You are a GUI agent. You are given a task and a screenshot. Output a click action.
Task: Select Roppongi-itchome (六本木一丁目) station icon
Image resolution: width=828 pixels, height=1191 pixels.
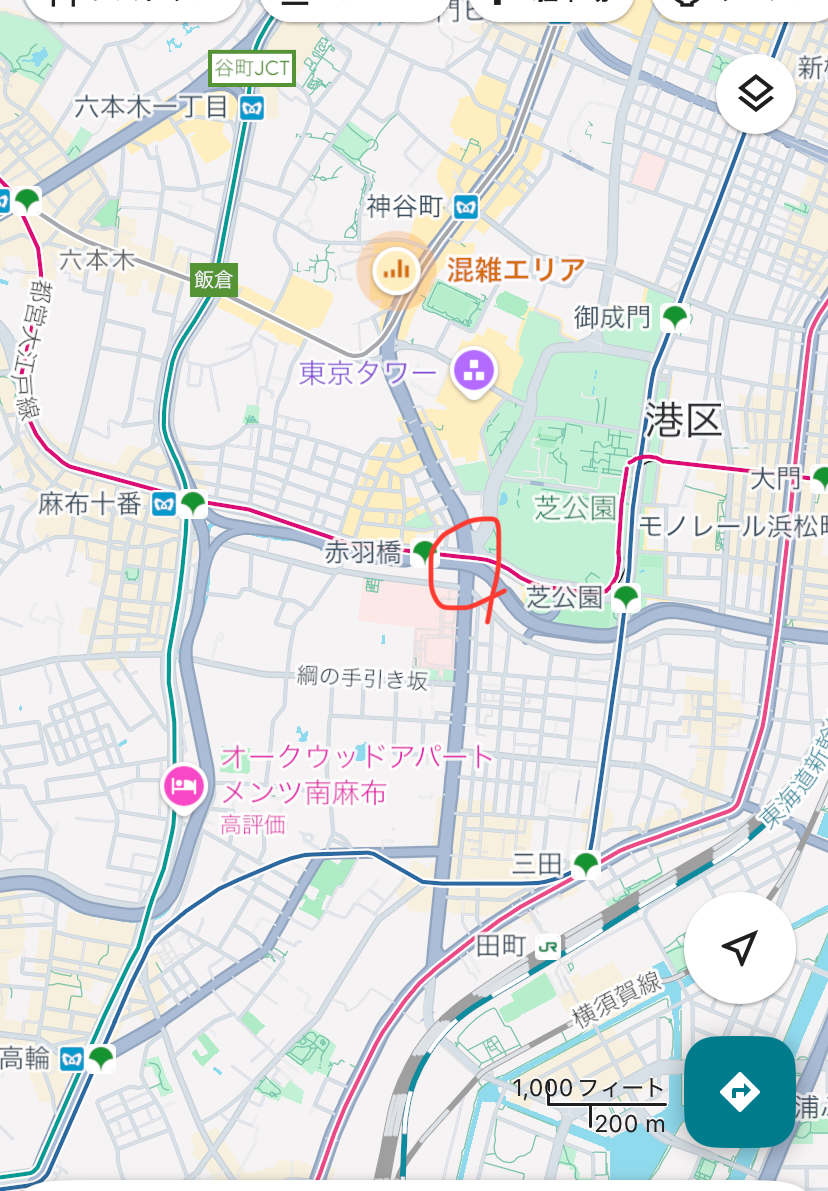coord(252,108)
